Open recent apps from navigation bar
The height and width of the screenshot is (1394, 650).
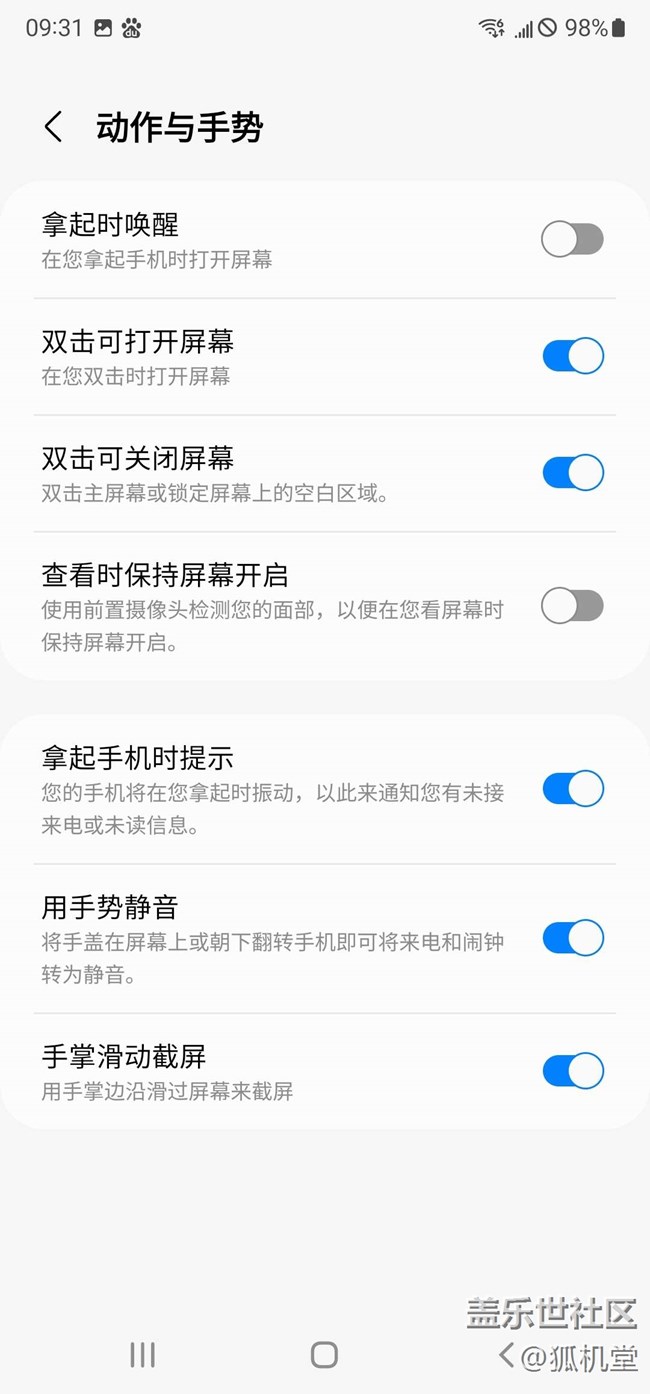click(142, 1355)
